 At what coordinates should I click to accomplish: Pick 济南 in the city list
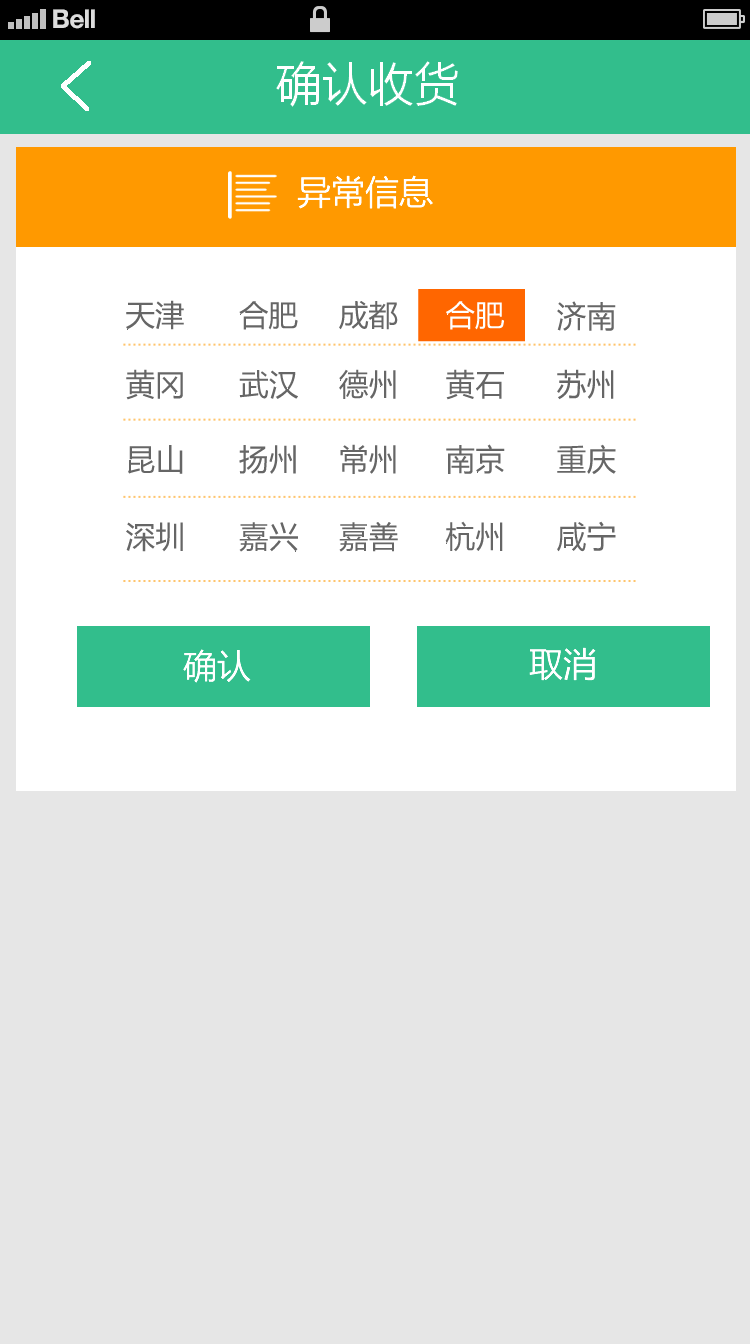[586, 317]
